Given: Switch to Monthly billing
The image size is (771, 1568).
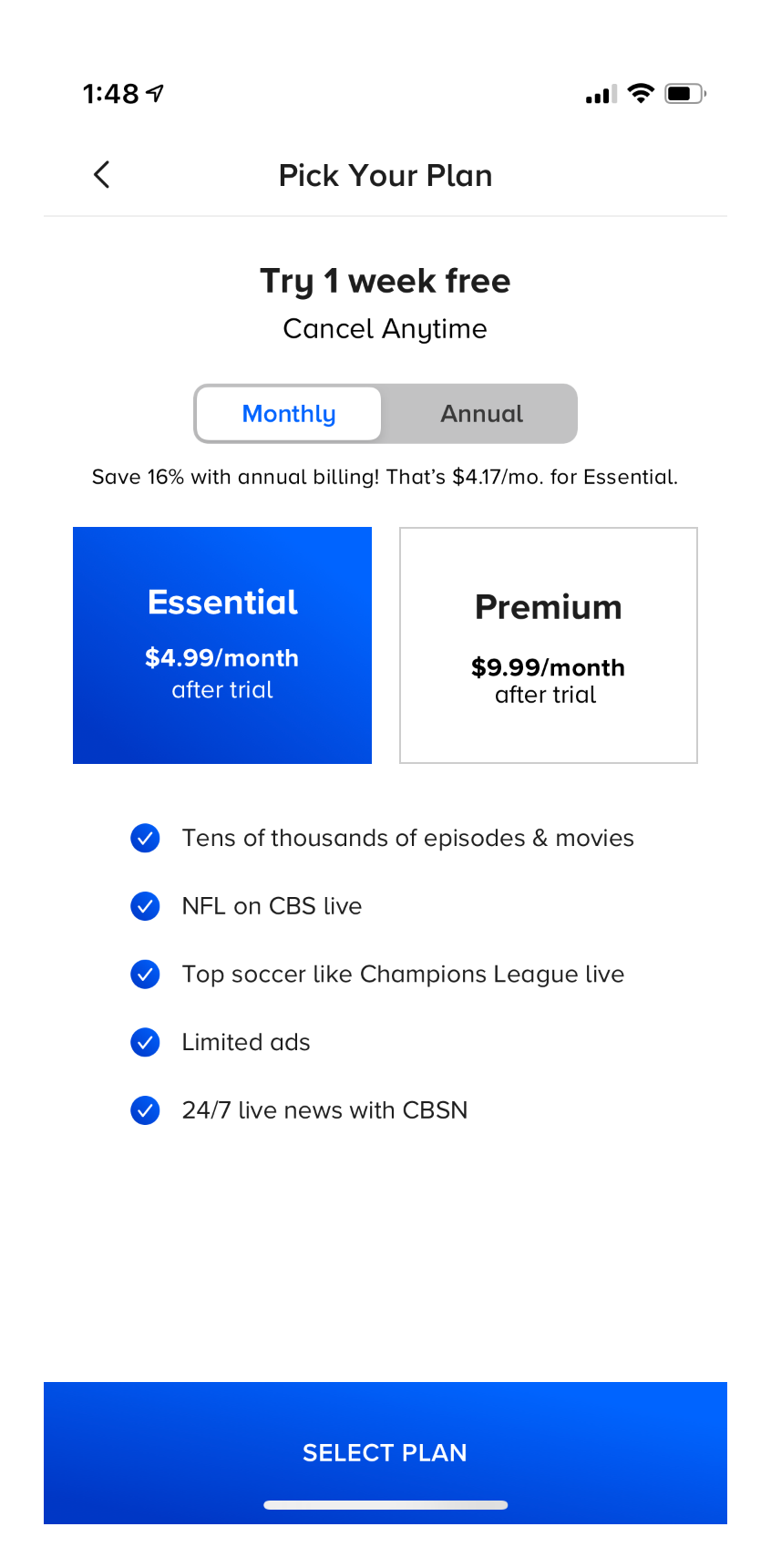Looking at the screenshot, I should click(289, 414).
